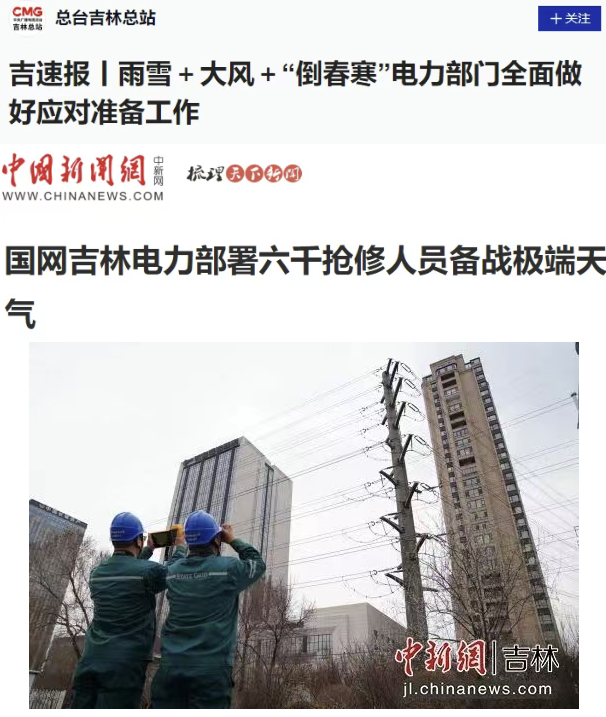
Task: Open the 总台吉林总站 account profile
Action: coord(105,18)
